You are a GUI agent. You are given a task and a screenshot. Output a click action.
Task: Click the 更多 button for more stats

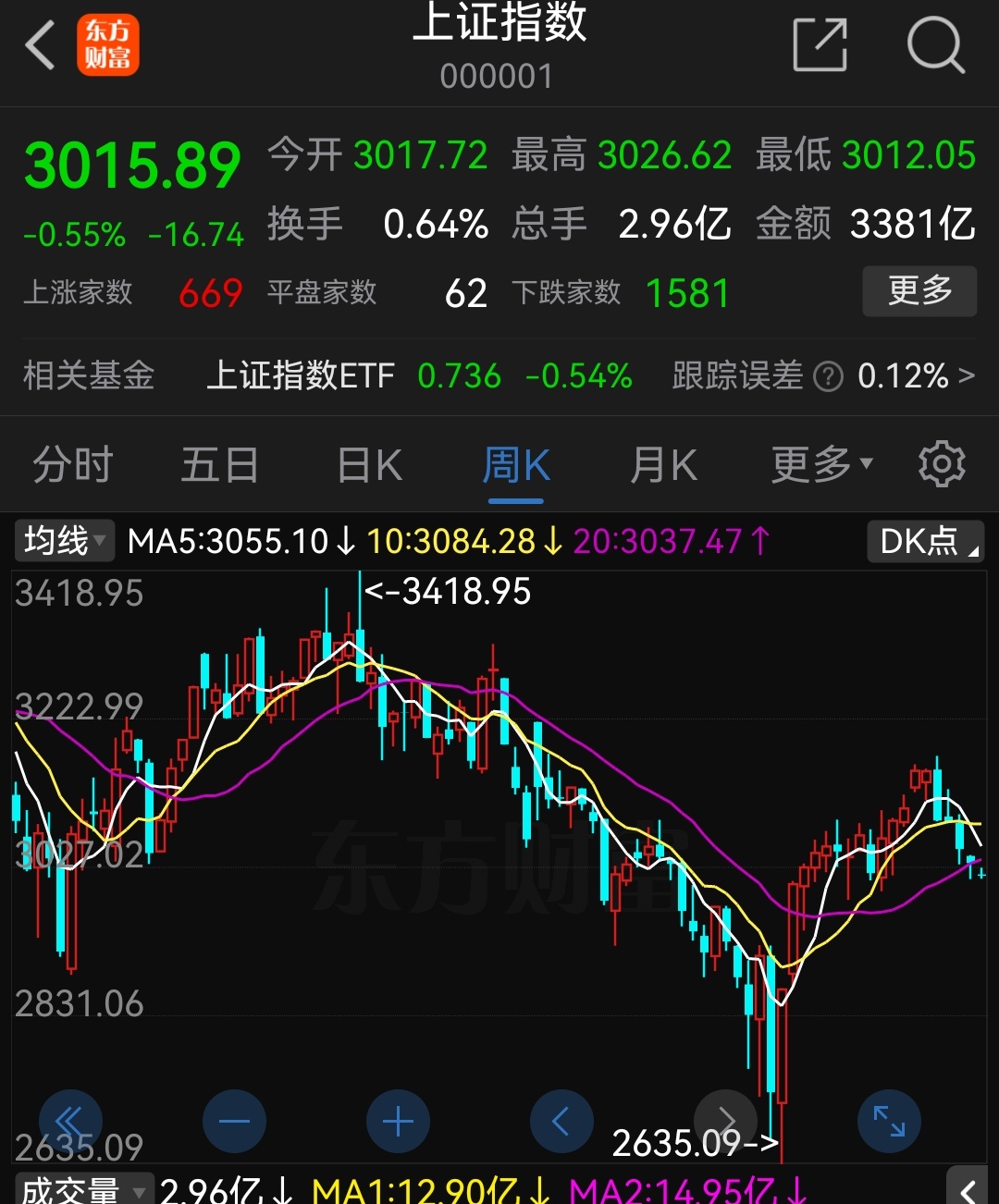919,291
